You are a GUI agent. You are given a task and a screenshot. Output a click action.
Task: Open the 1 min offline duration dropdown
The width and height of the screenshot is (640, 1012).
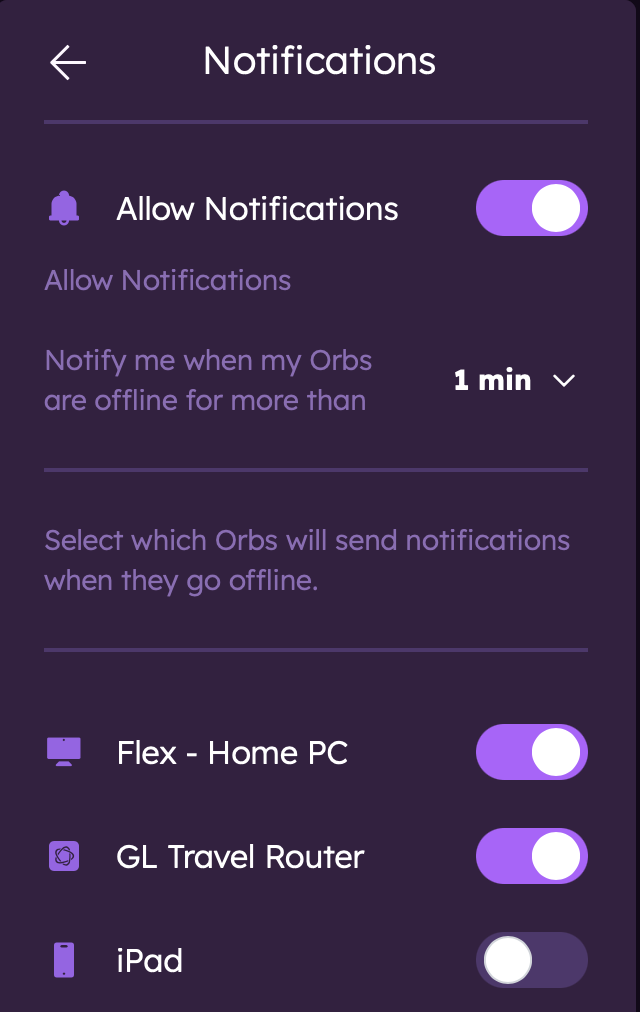point(514,381)
